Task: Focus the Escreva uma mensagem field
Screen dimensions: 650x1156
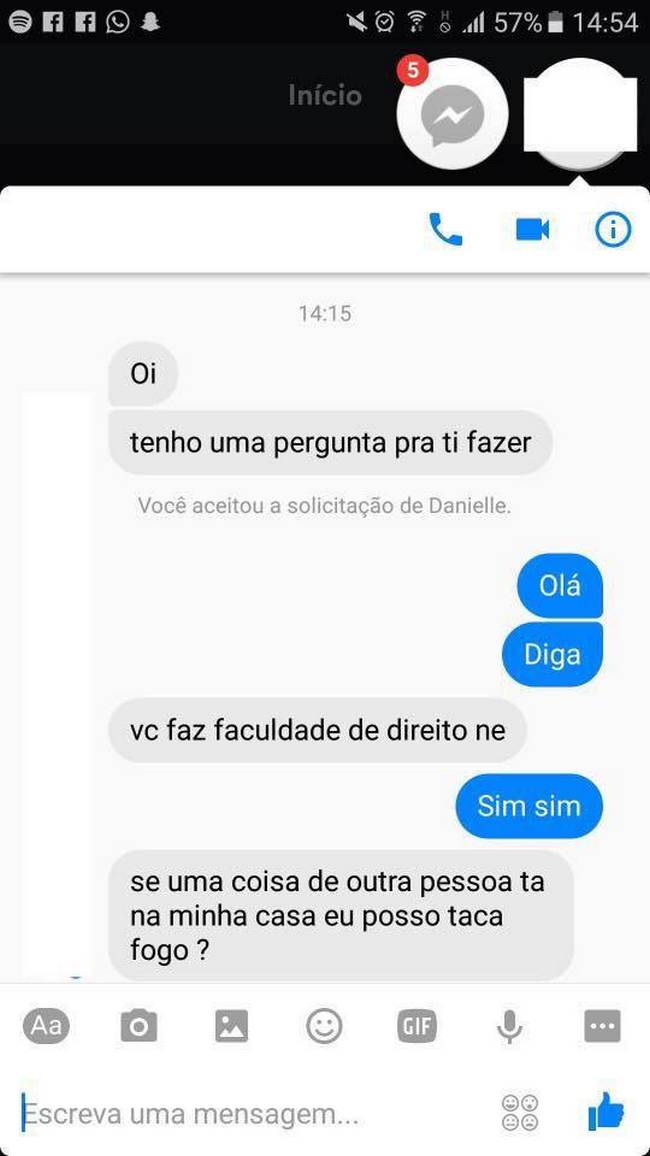Action: click(x=251, y=1114)
